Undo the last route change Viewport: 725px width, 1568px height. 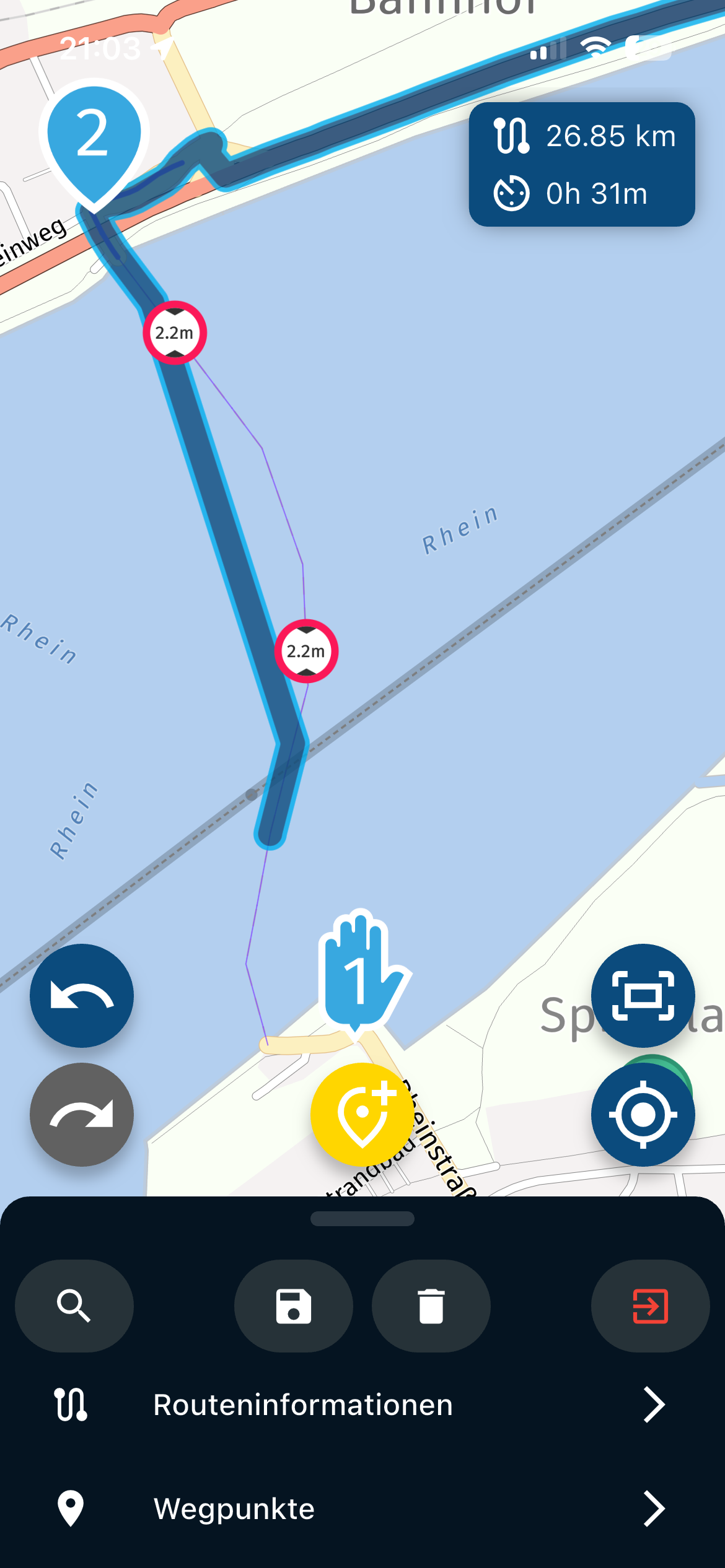click(82, 995)
